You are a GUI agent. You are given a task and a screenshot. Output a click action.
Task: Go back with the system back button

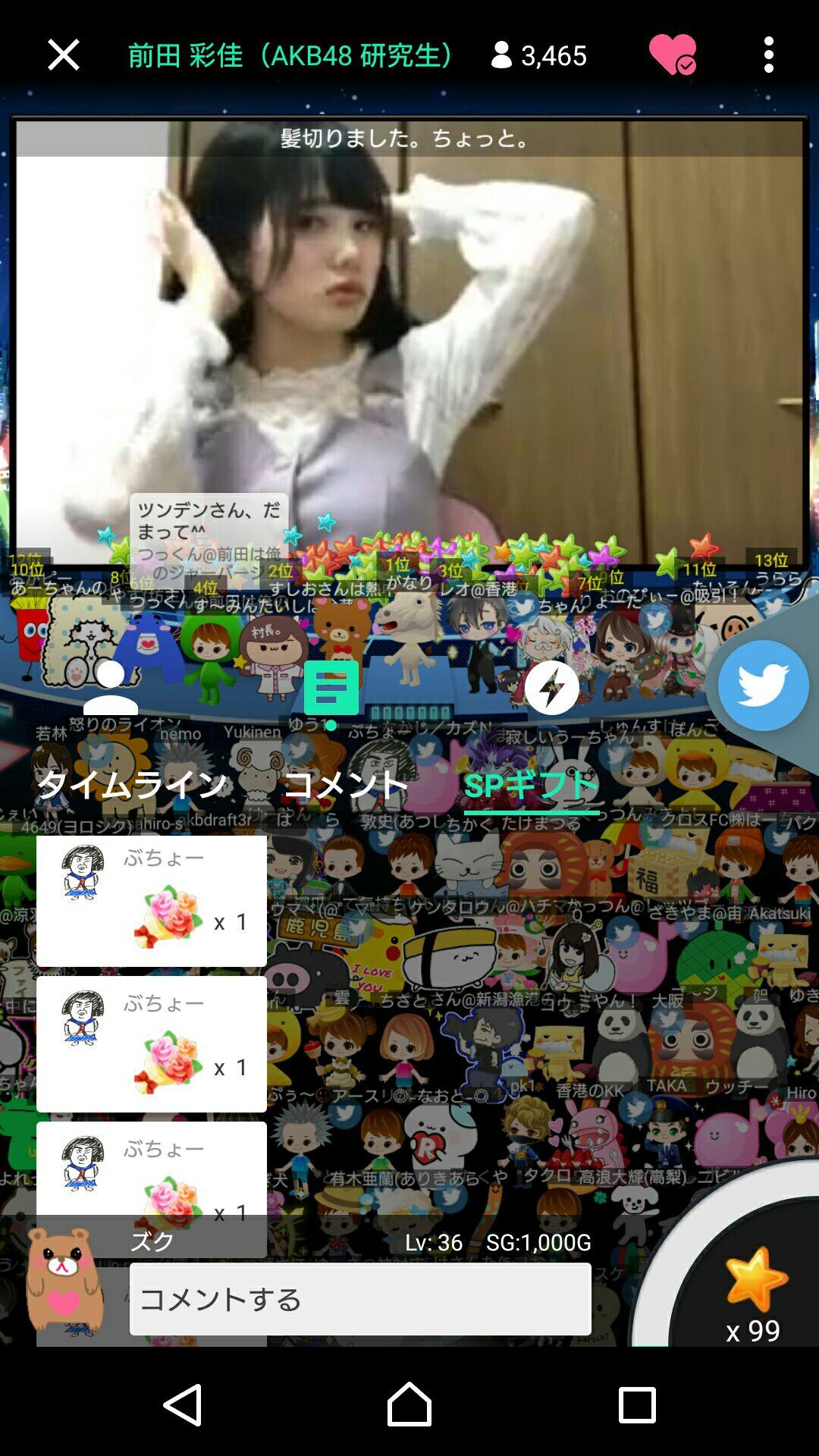(183, 1404)
